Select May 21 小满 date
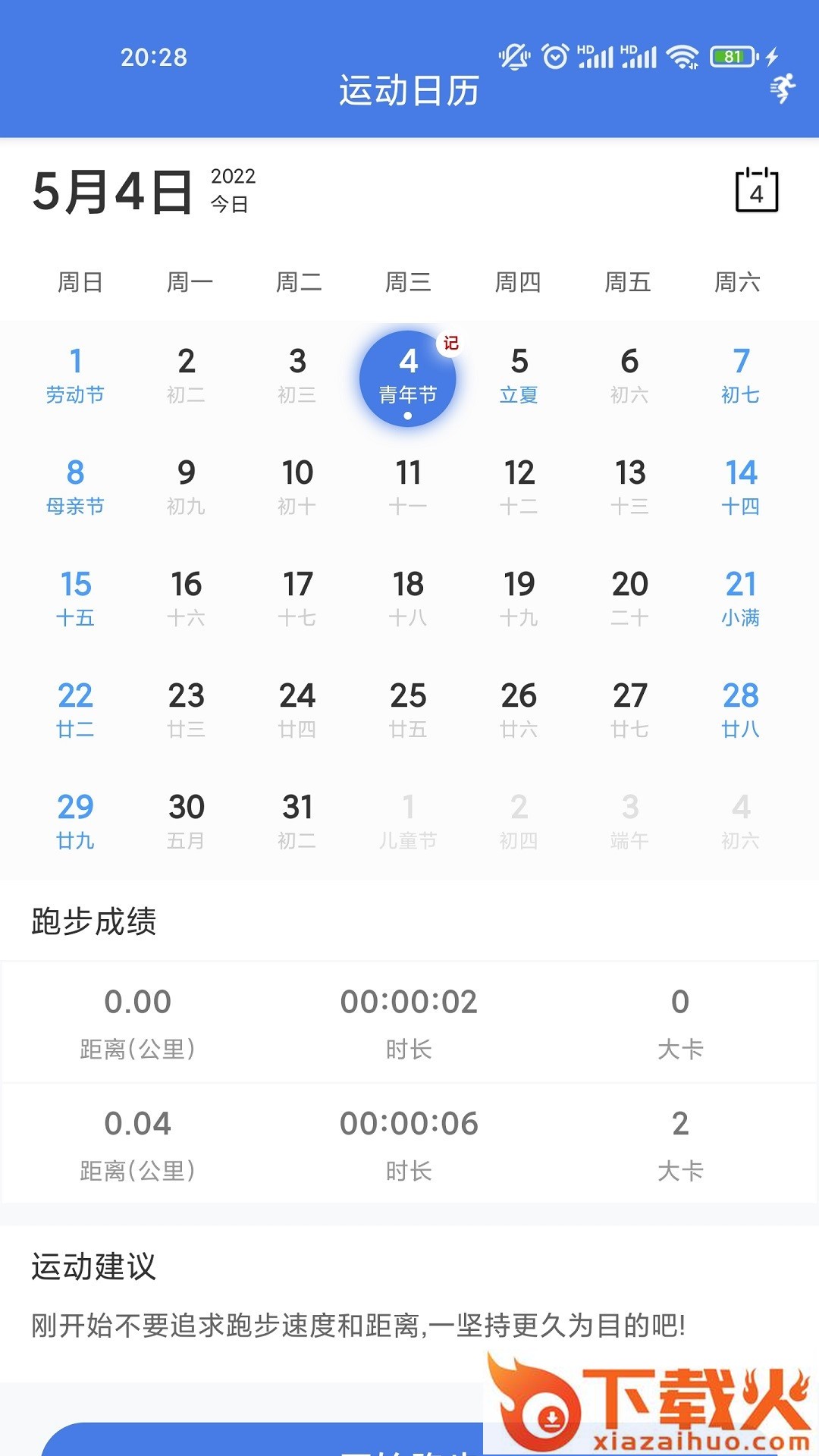This screenshot has height=1456, width=819. pyautogui.click(x=741, y=600)
